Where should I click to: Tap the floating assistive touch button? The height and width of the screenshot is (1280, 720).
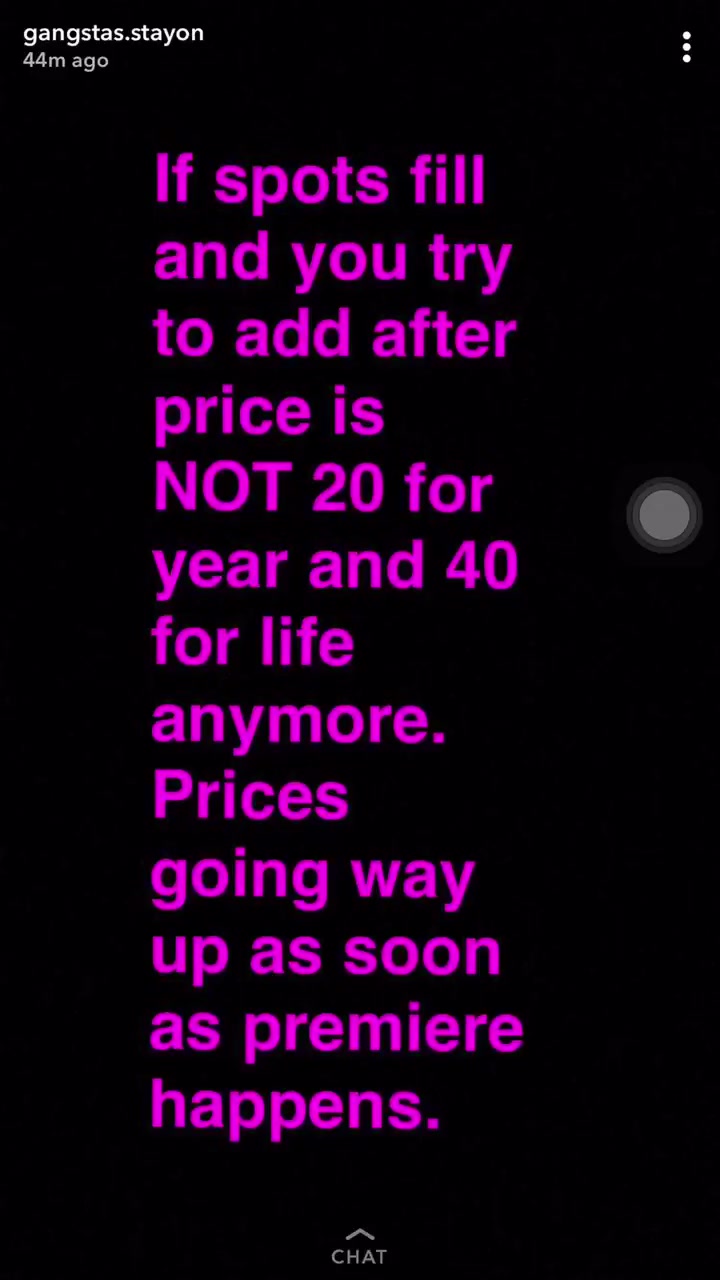664,516
